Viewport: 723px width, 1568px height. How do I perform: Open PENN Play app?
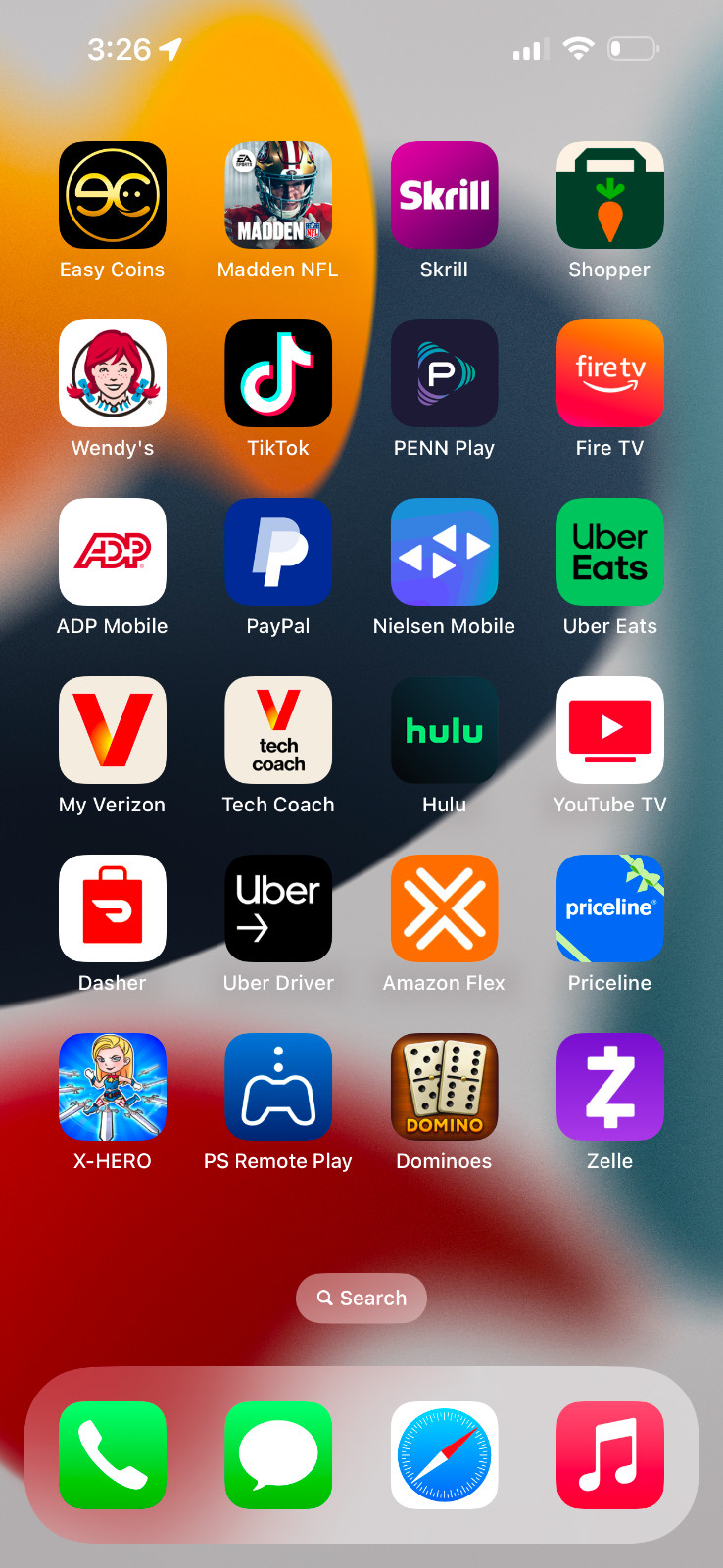444,373
